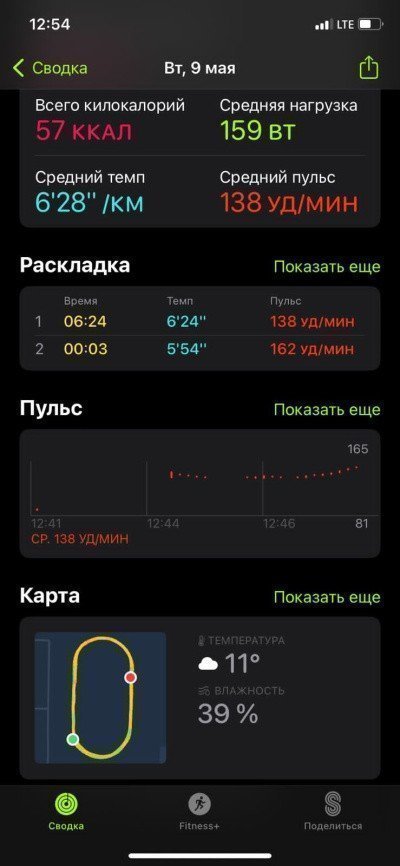
Task: Open the heart rate chart card
Action: coord(200,493)
